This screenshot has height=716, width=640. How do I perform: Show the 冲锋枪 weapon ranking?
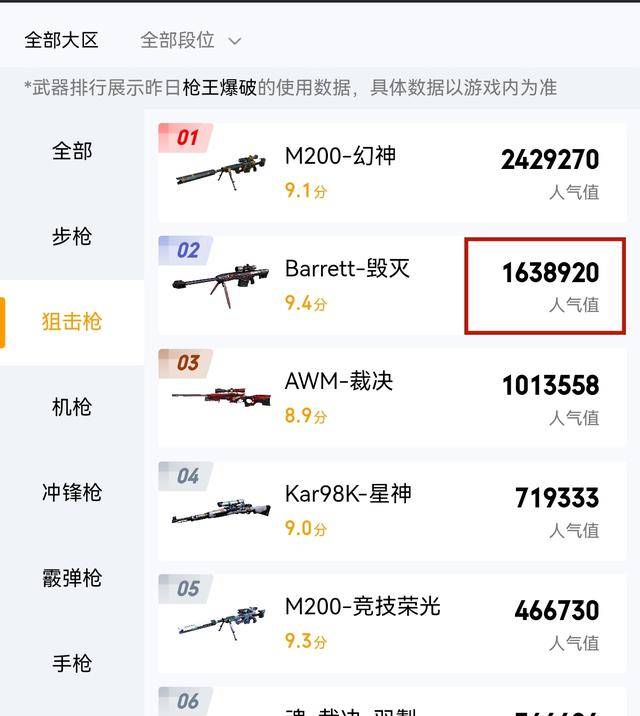pyautogui.click(x=72, y=493)
